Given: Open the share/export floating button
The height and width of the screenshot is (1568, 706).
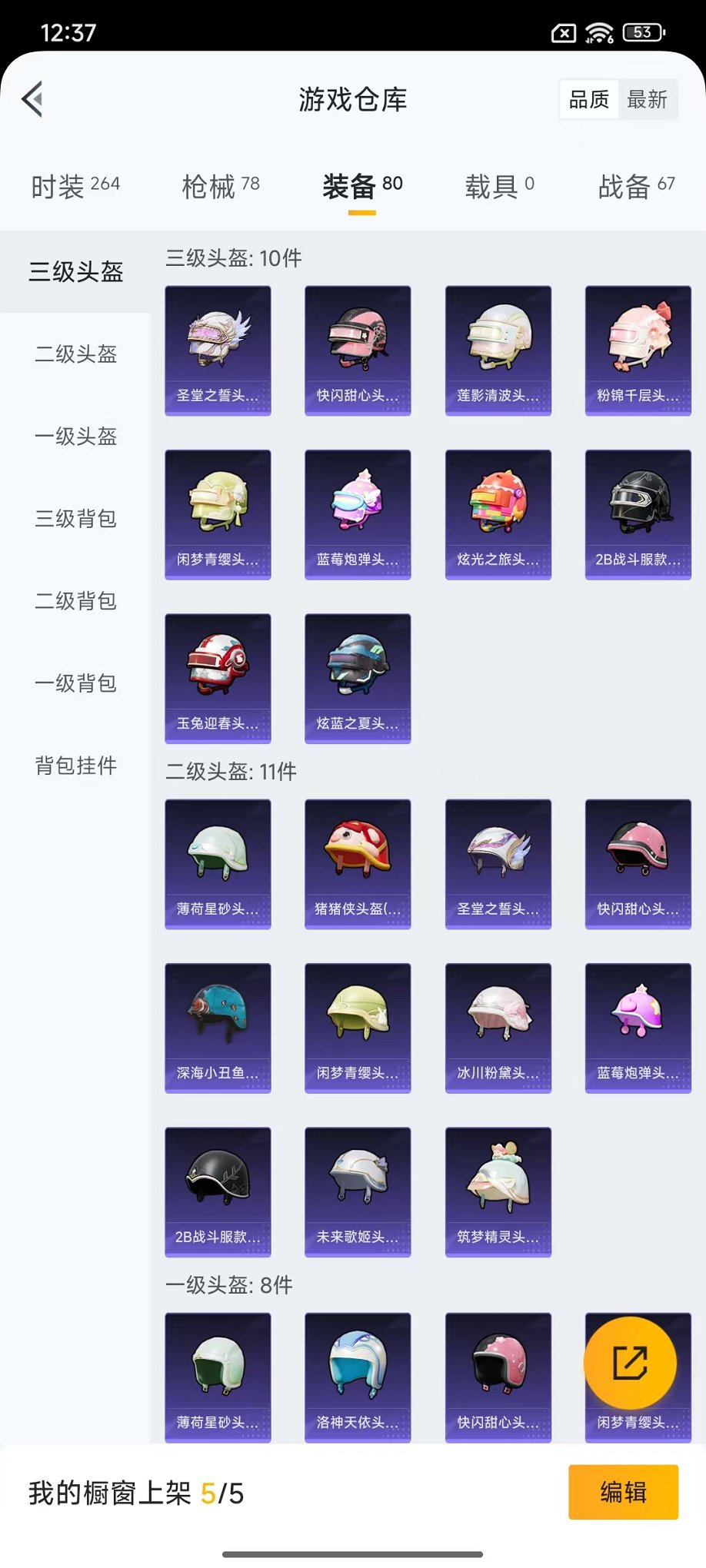Looking at the screenshot, I should click(632, 1364).
